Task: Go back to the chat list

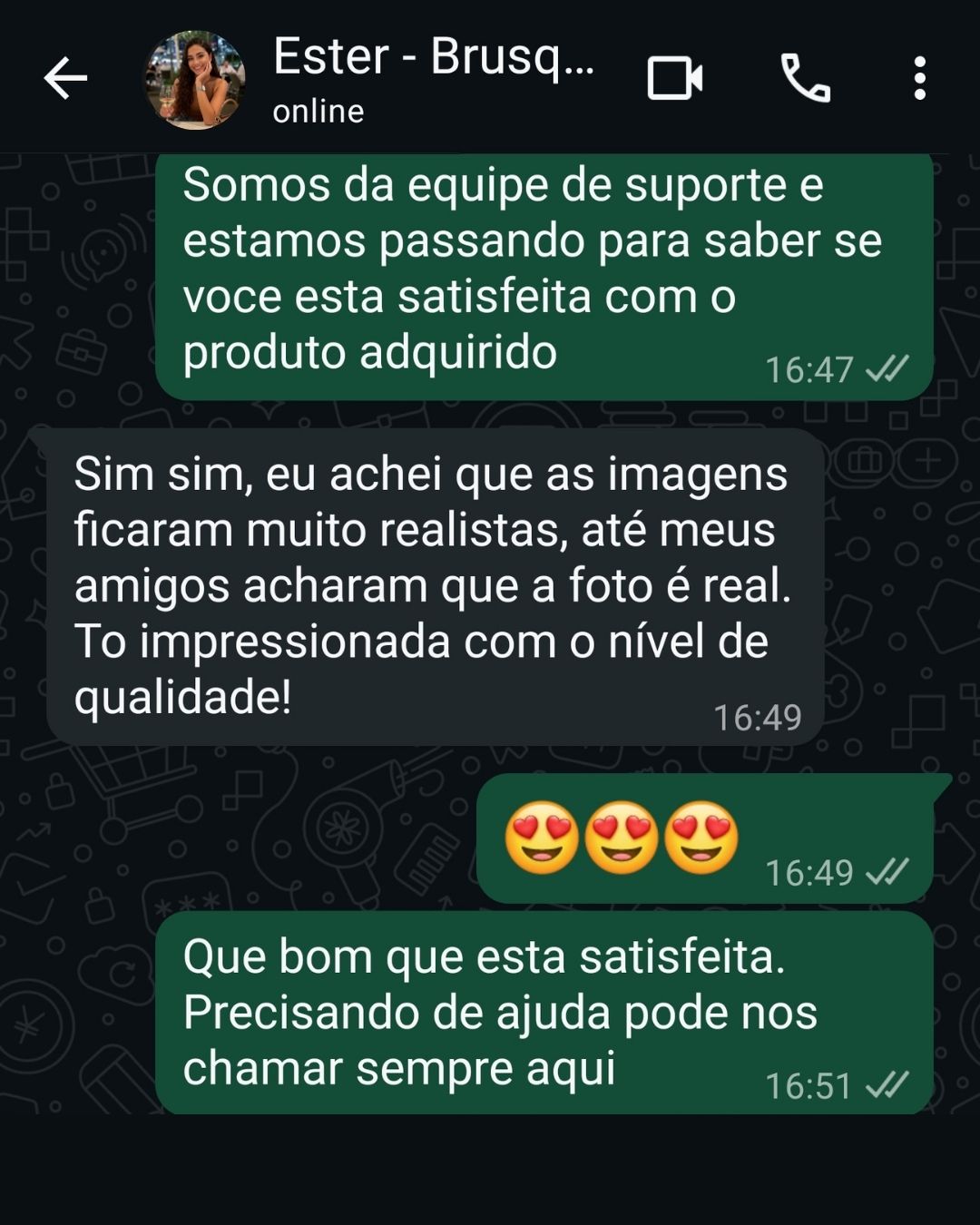Action: pyautogui.click(x=65, y=78)
